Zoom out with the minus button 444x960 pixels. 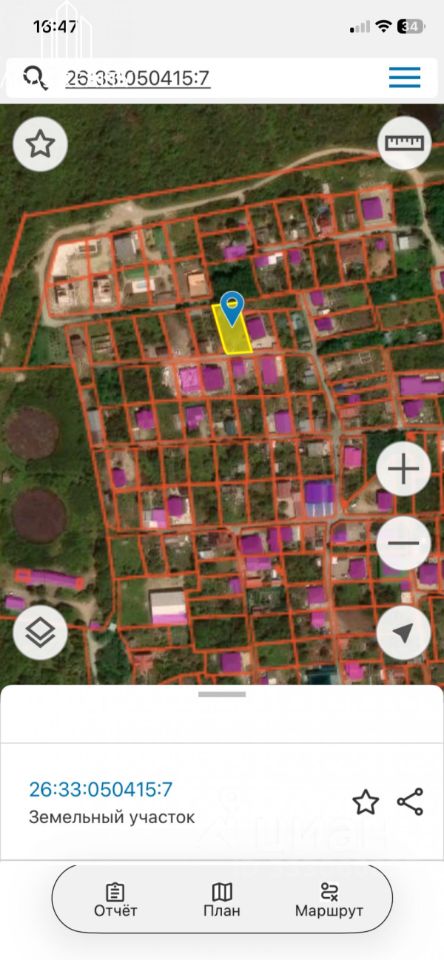click(404, 543)
